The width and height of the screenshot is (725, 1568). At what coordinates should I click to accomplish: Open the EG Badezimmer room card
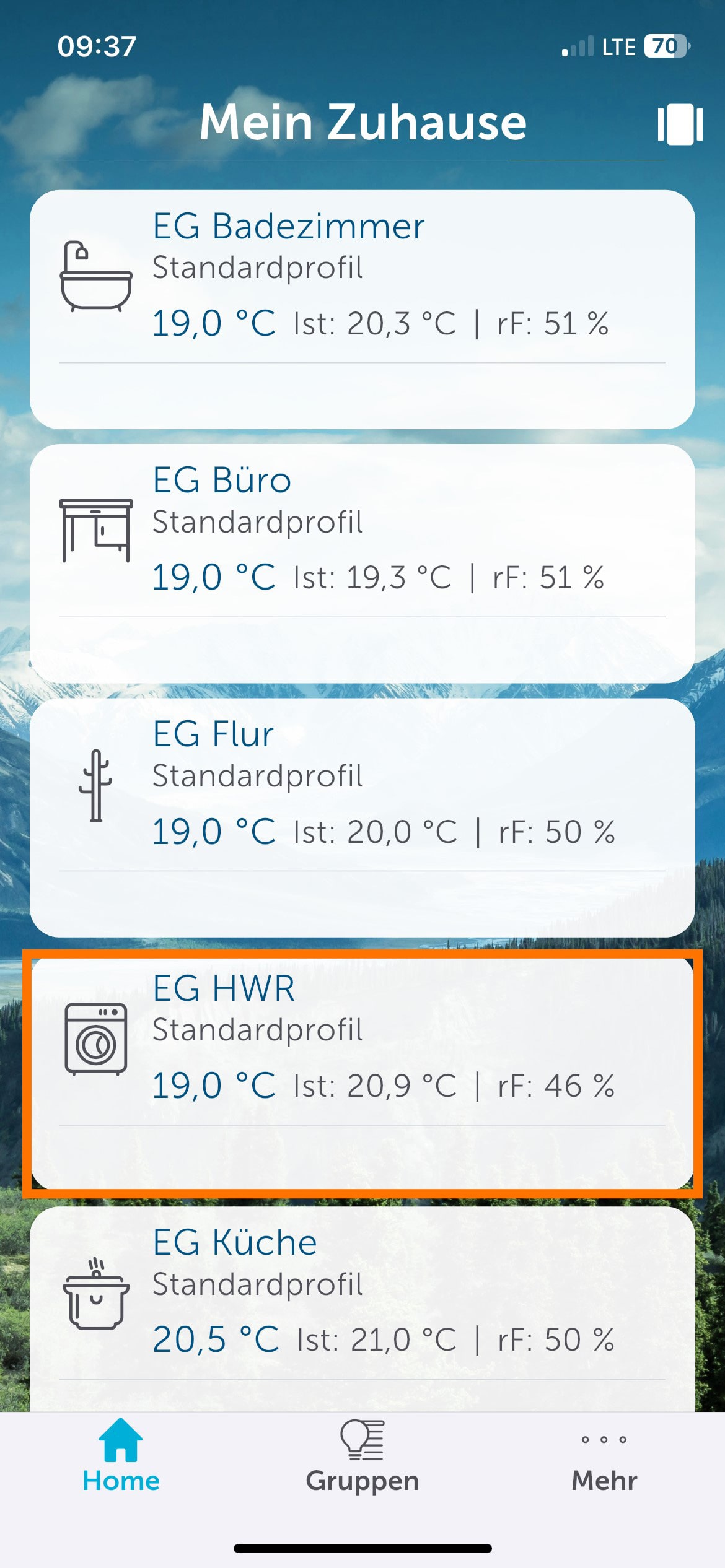coord(362,308)
